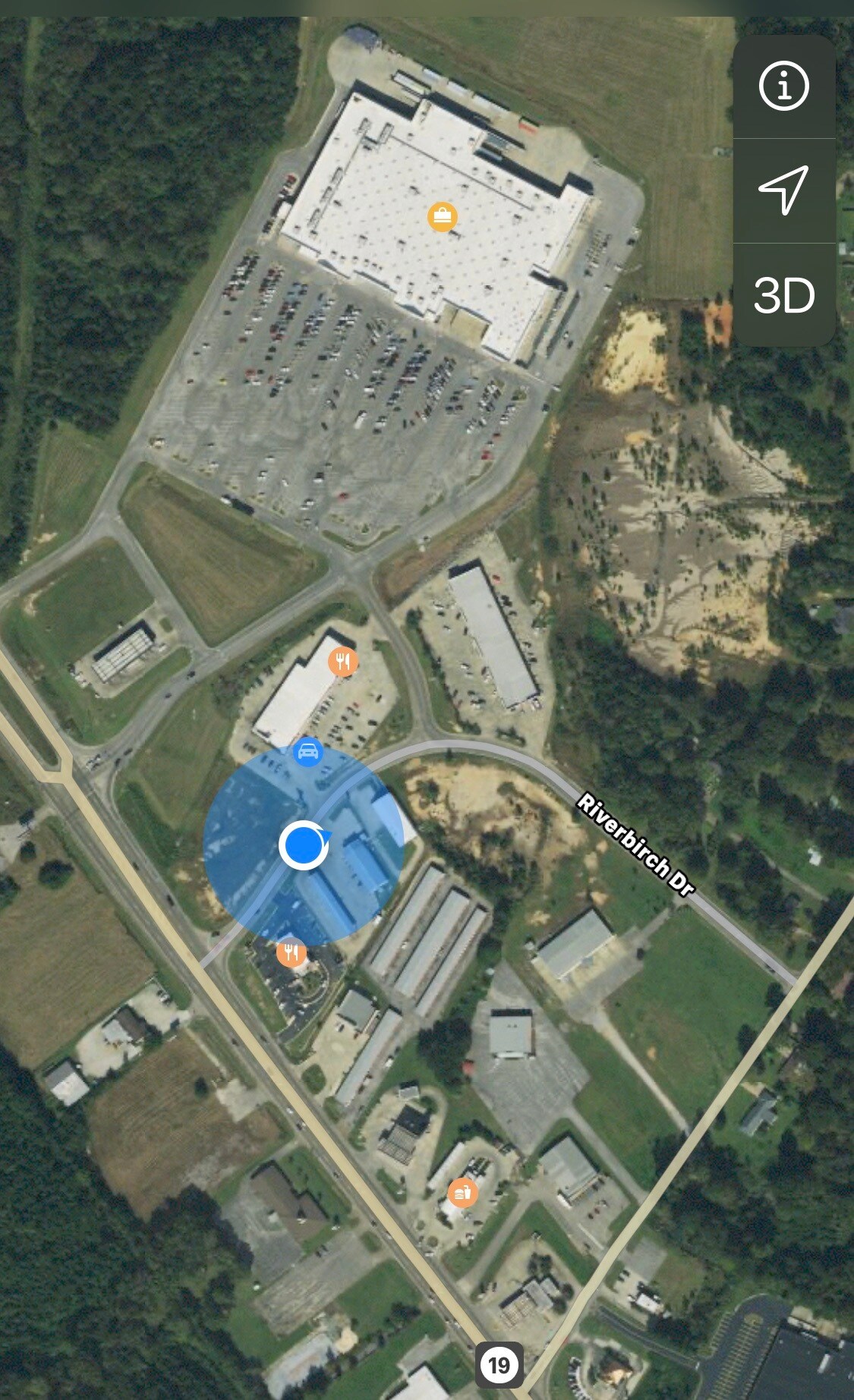Image resolution: width=854 pixels, height=1400 pixels.
Task: Open the map info settings button
Action: (x=783, y=86)
